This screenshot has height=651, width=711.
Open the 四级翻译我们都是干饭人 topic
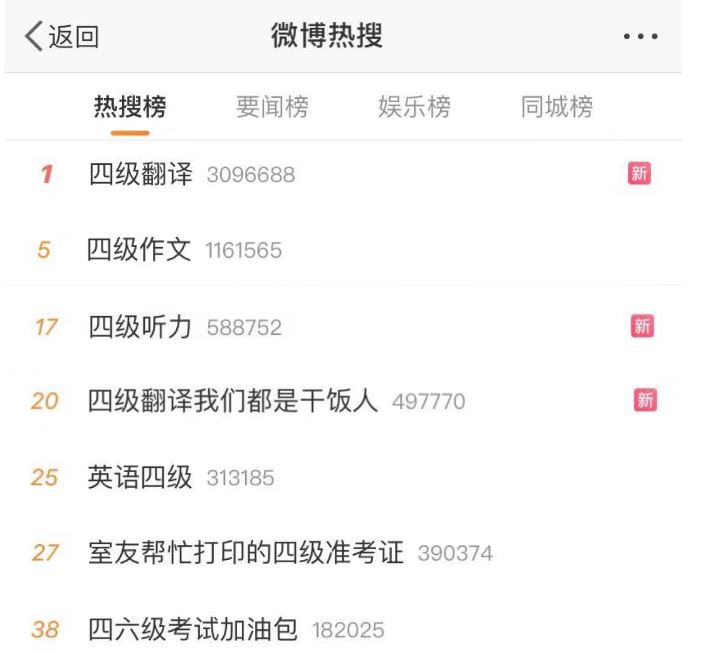click(x=233, y=401)
